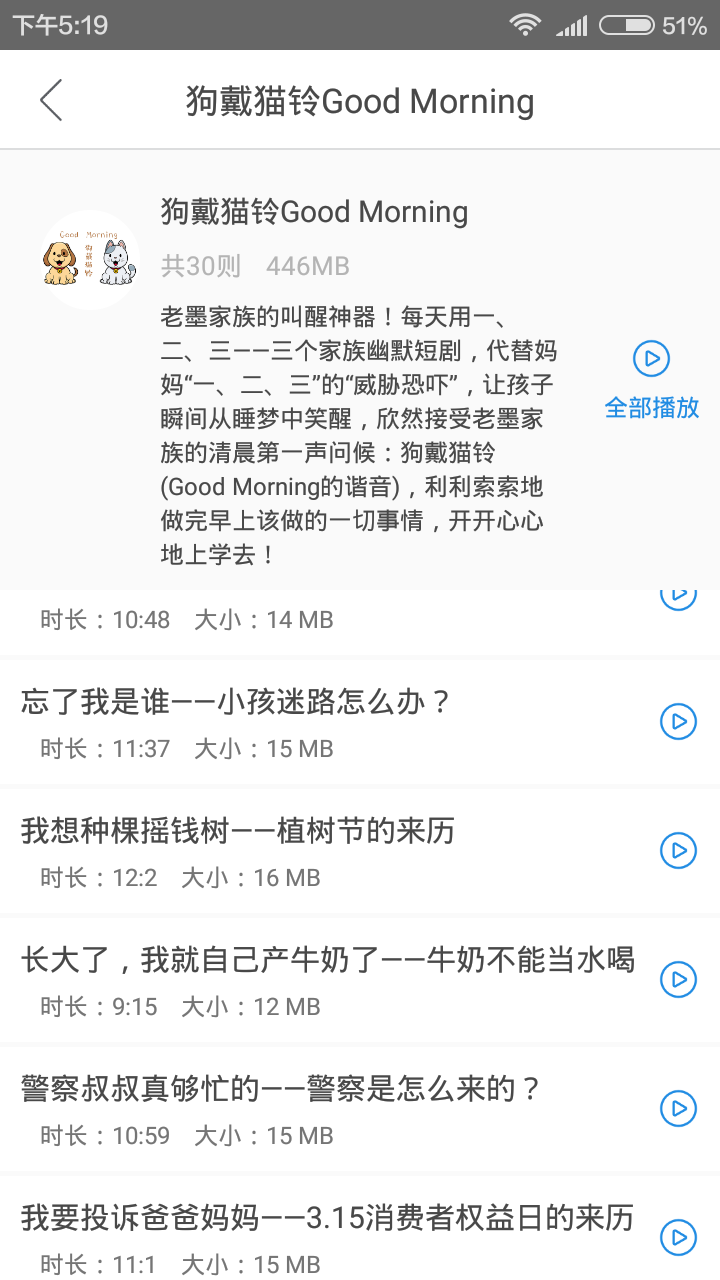Tap the Wi-Fi icon in status bar
This screenshot has width=720, height=1280.
click(x=524, y=24)
